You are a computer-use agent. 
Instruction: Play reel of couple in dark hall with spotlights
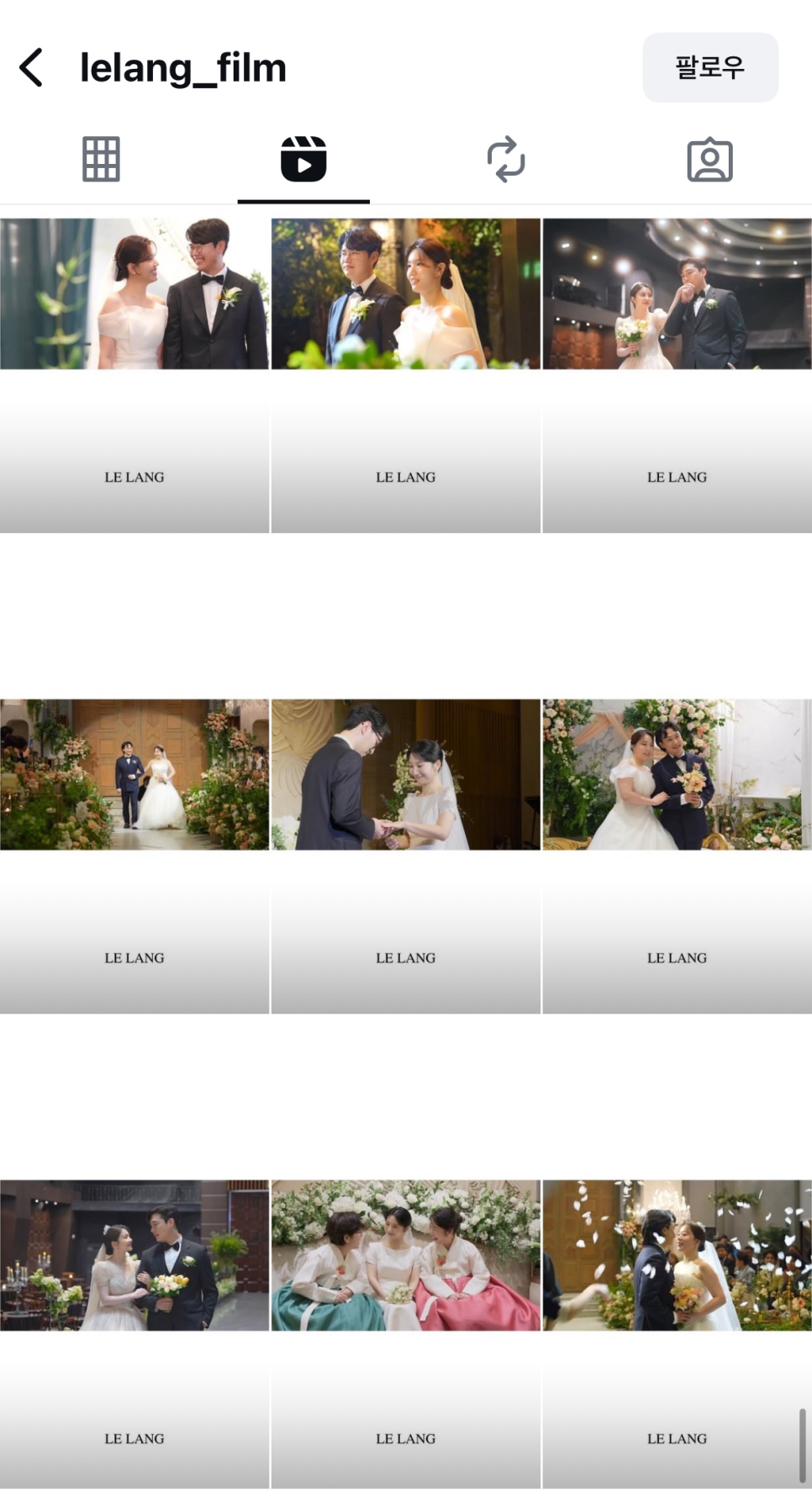click(677, 375)
